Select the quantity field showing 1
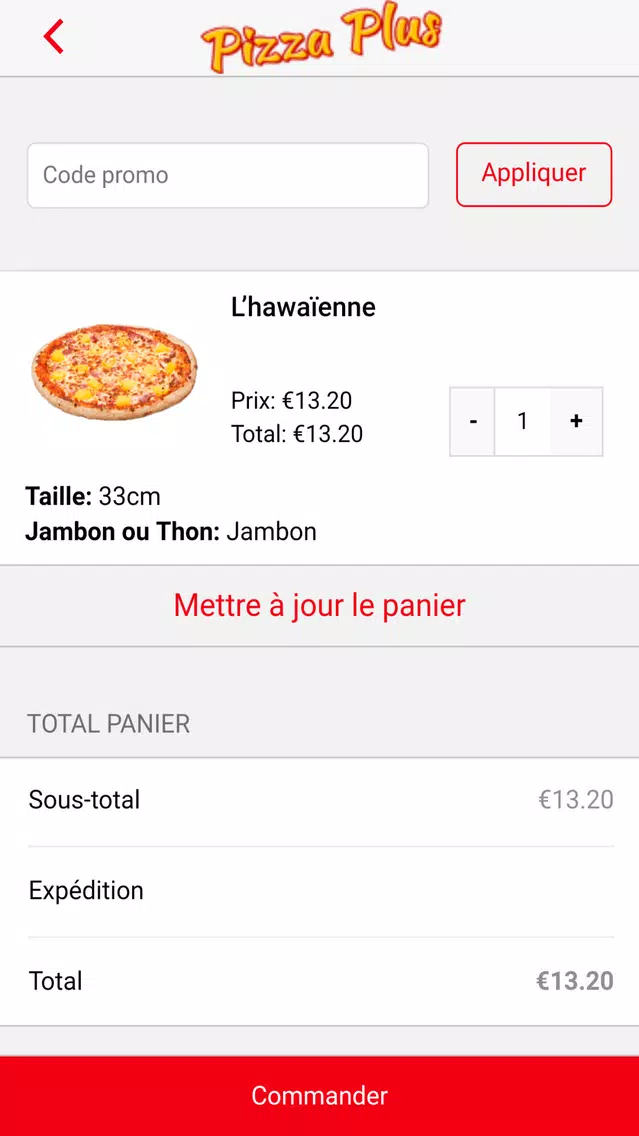 pos(522,422)
